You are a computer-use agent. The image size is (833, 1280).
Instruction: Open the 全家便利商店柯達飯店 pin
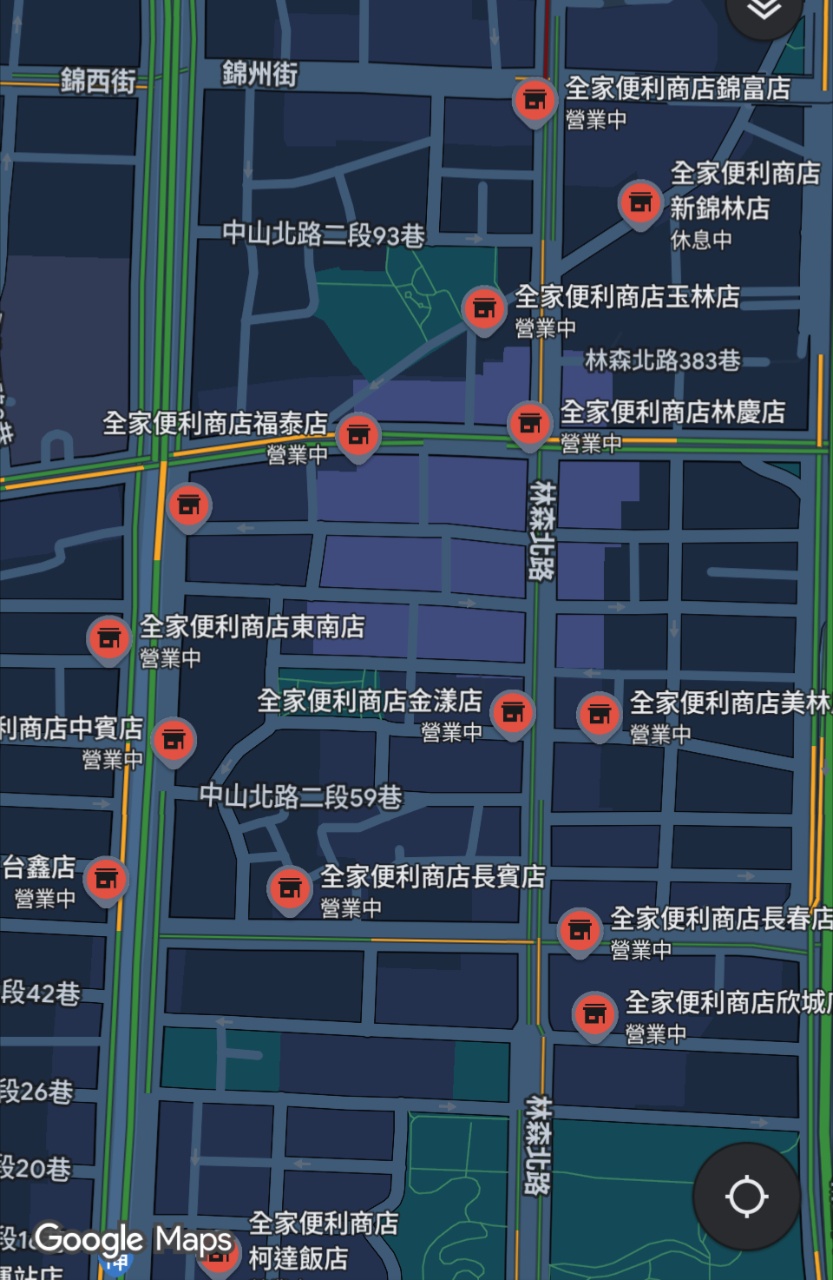click(x=218, y=1254)
